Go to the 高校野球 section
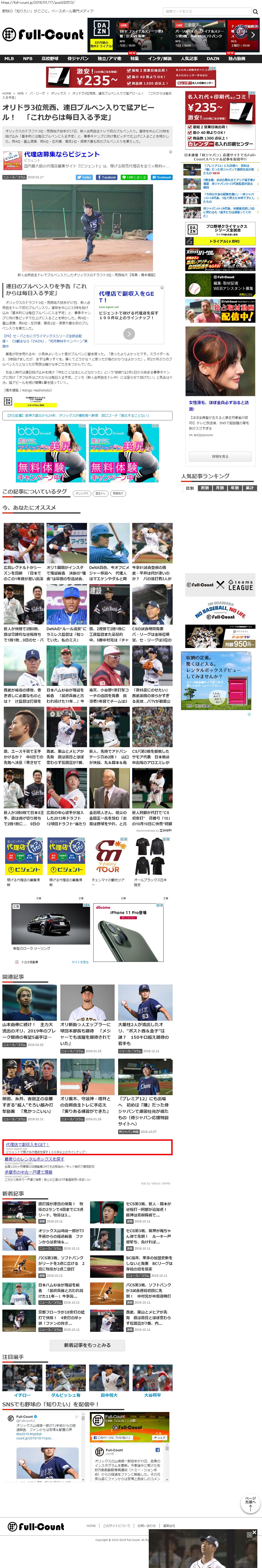The image size is (262, 1568). pyautogui.click(x=49, y=59)
